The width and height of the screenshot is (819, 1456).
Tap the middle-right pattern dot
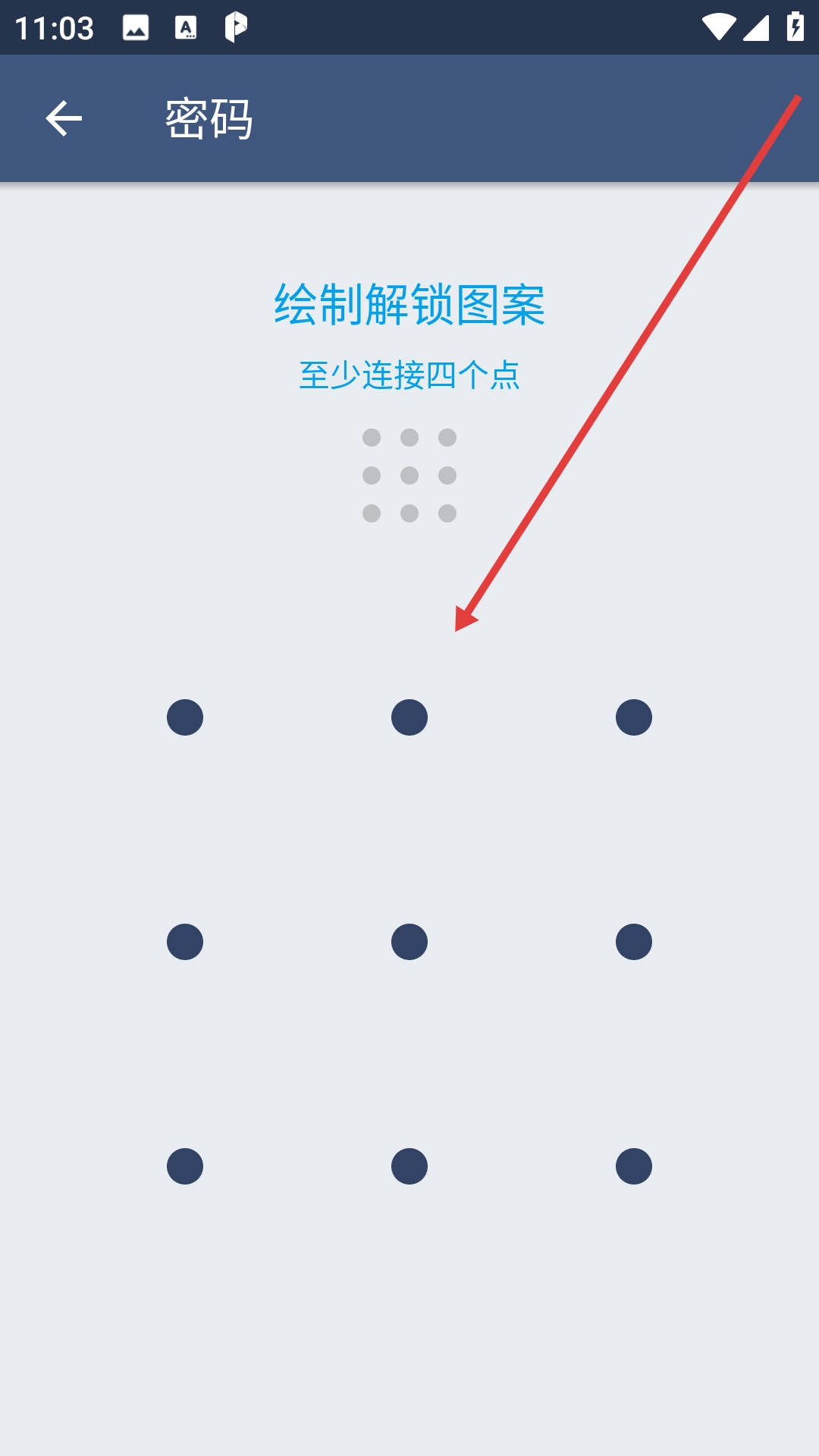click(634, 942)
